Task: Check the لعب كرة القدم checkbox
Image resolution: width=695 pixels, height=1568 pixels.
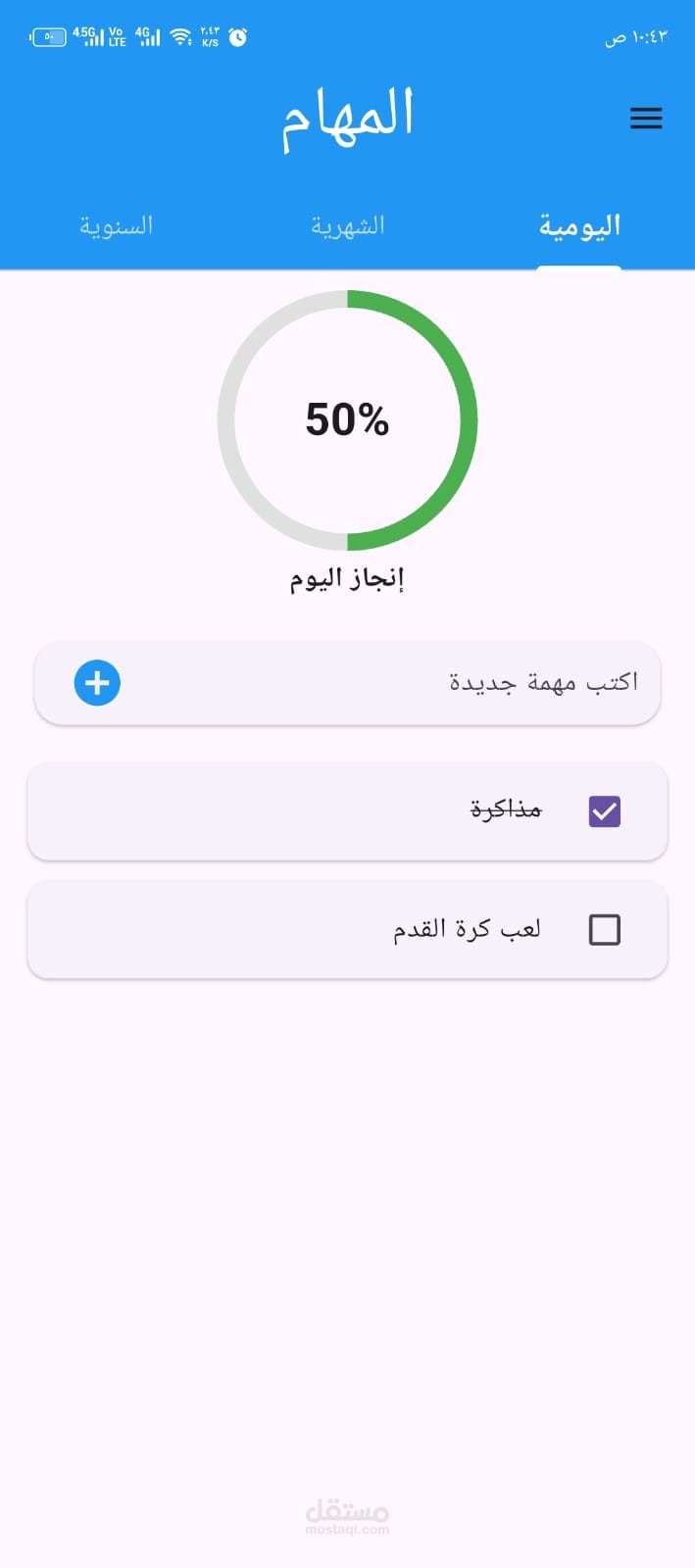Action: click(x=604, y=929)
